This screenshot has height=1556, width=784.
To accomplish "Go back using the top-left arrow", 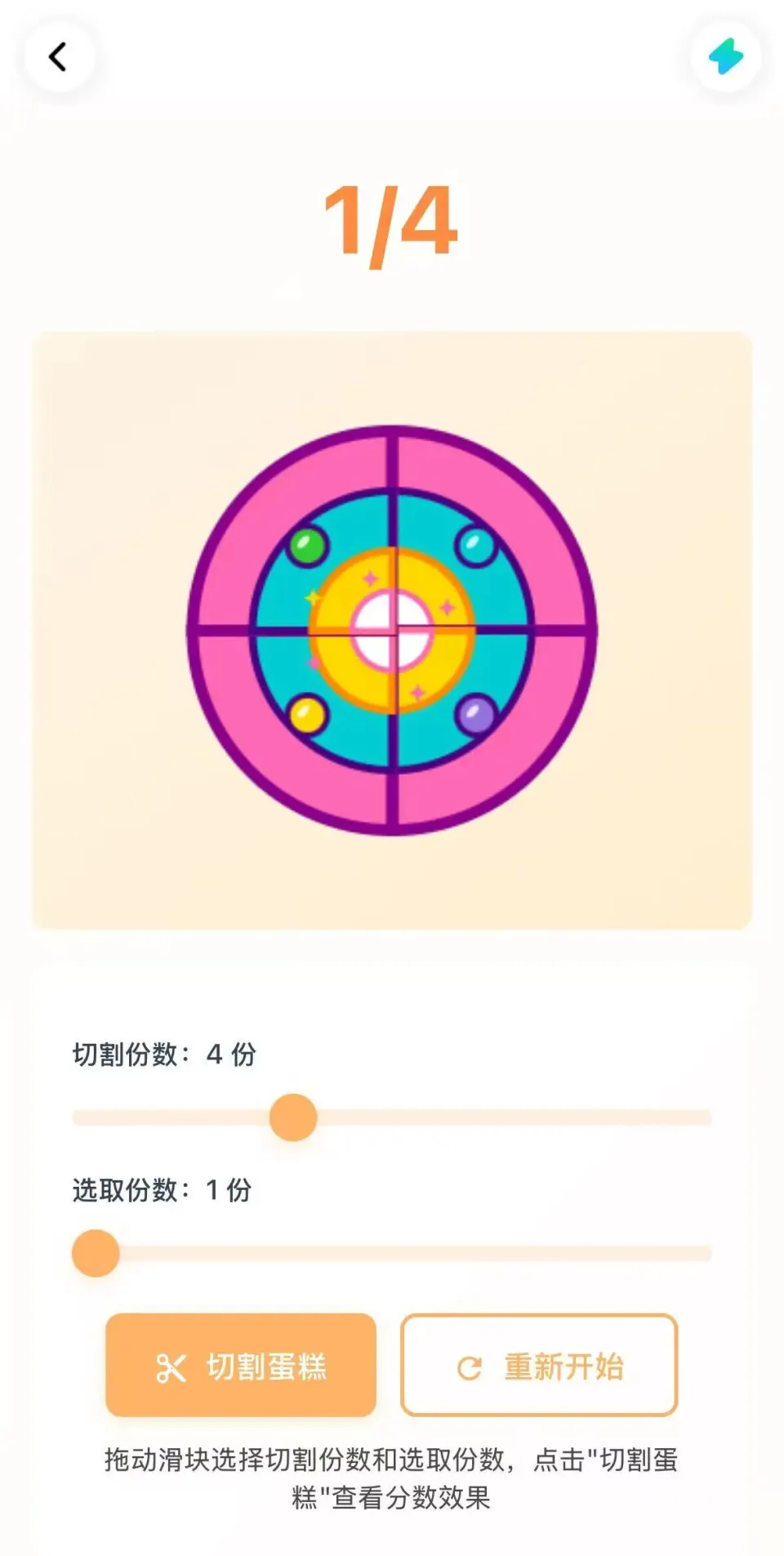I will coord(58,57).
